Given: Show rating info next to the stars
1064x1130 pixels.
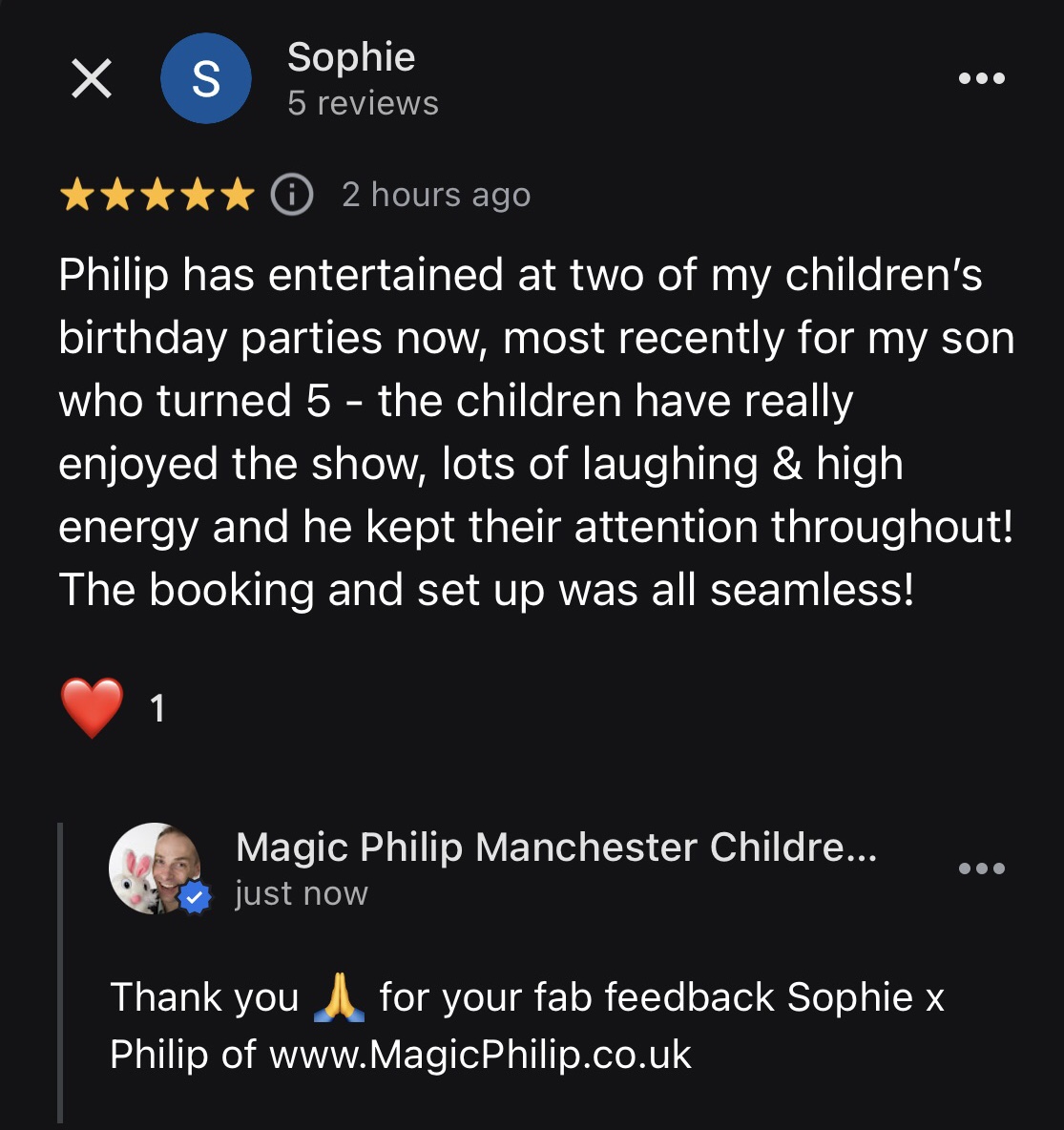Looking at the screenshot, I should coord(292,195).
